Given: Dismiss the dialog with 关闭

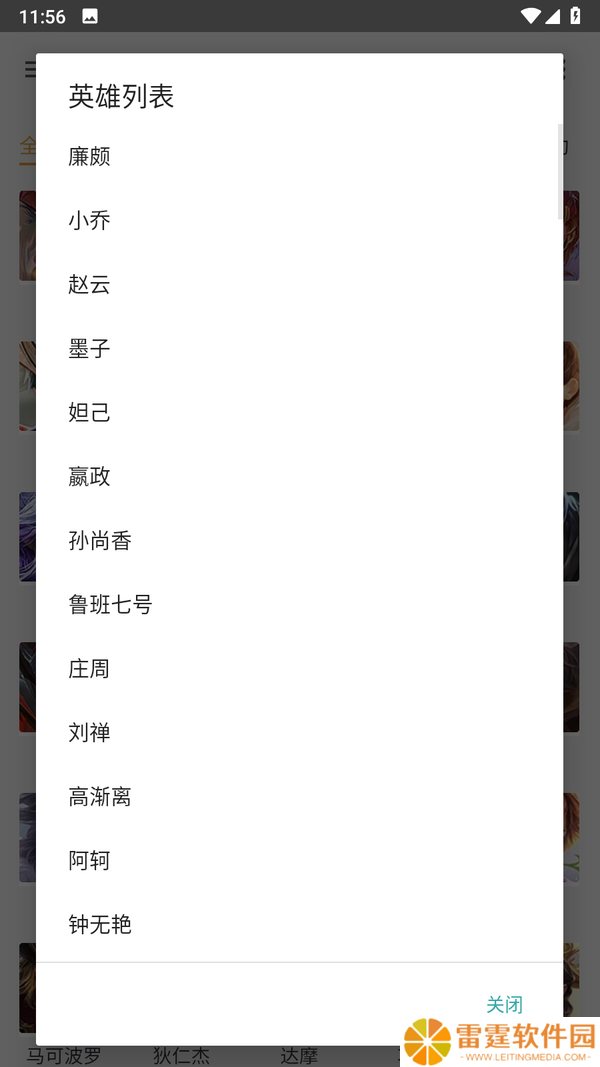Looking at the screenshot, I should point(505,1004).
